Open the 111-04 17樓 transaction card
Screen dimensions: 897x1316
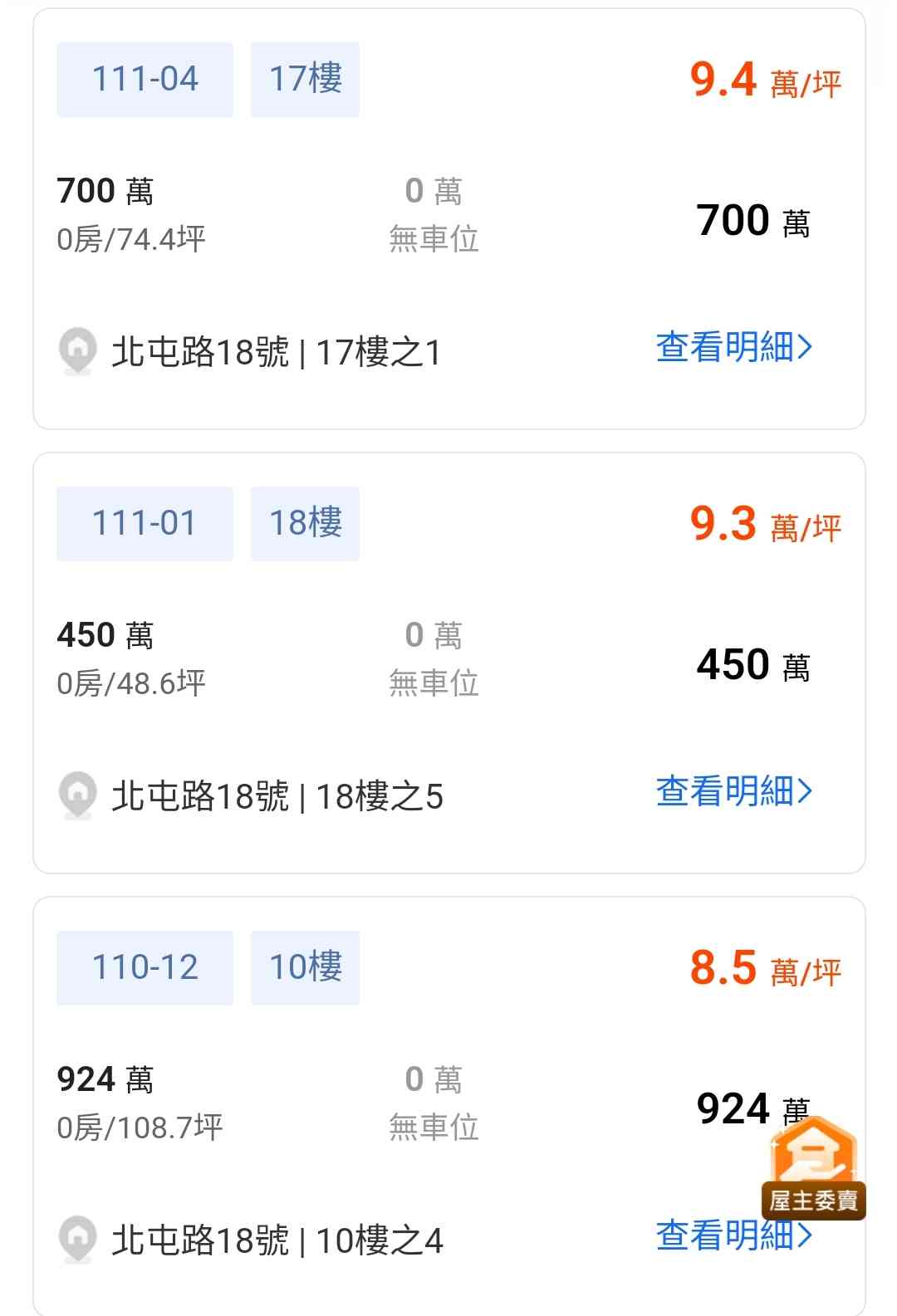coord(448,220)
